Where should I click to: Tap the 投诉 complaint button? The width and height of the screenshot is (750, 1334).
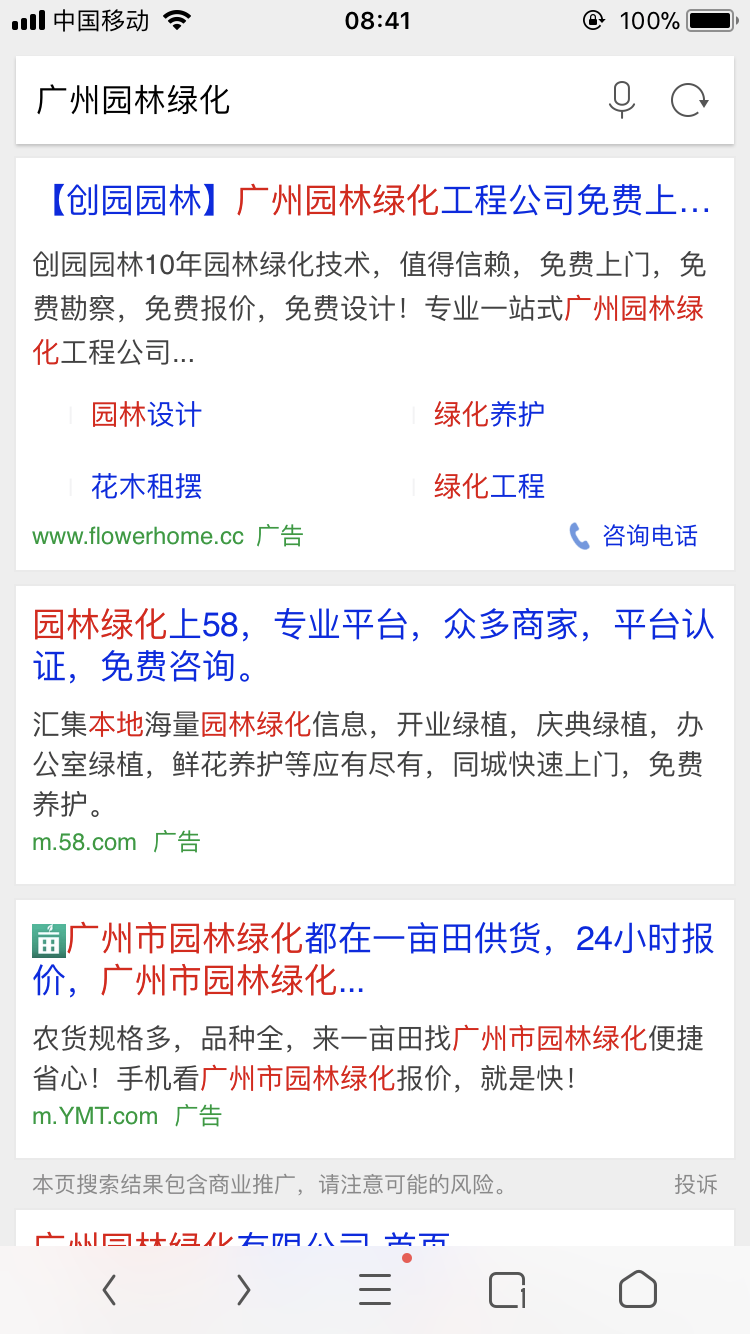695,1185
